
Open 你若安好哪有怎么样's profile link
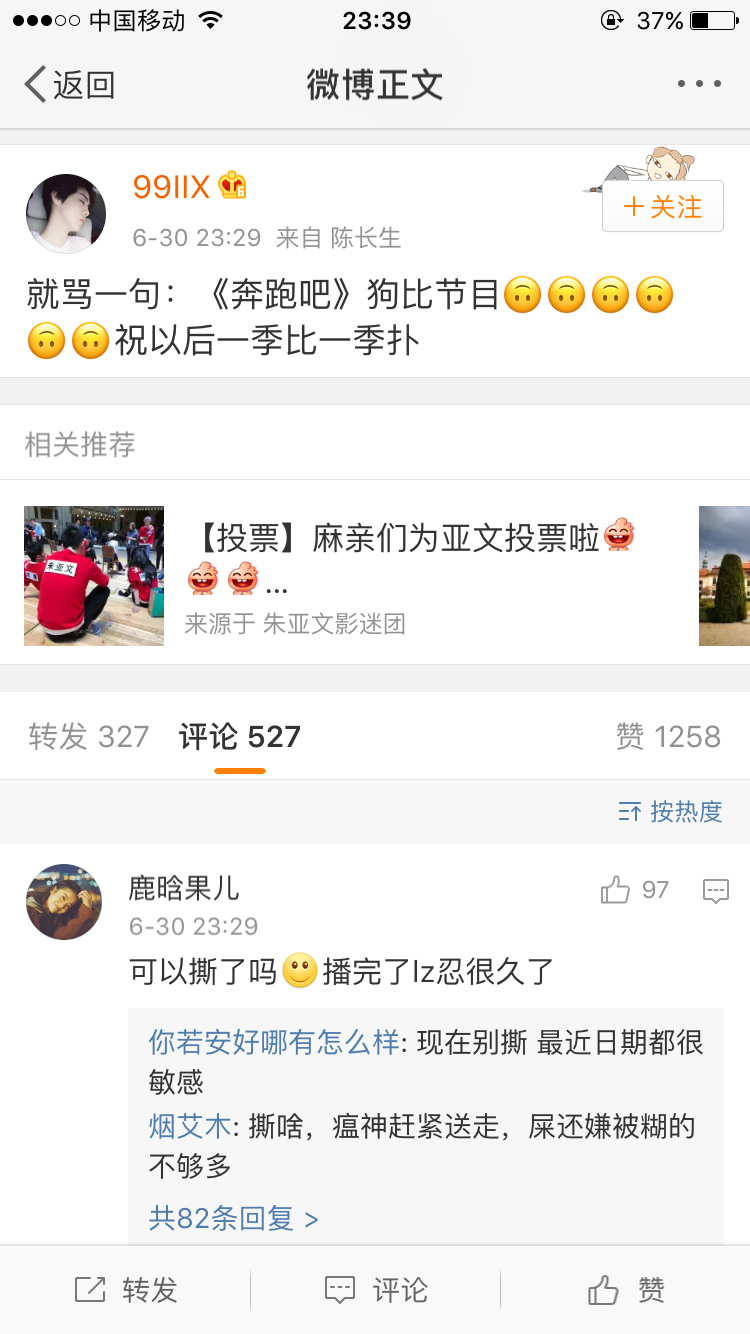click(274, 1042)
